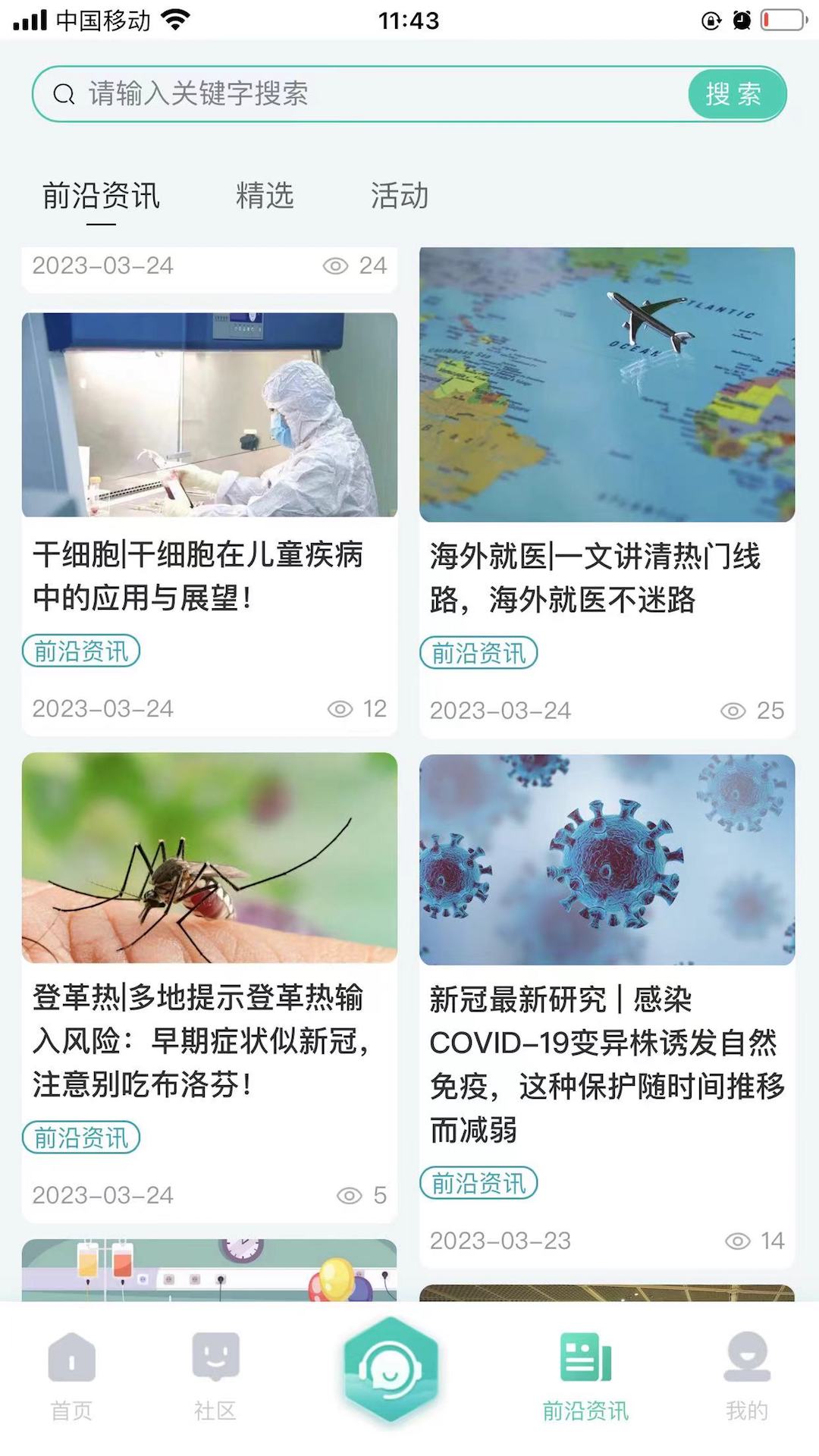The height and width of the screenshot is (1456, 819).
Task: Open the 新冠最新研究 COVID-19 article
Action: (607, 1063)
